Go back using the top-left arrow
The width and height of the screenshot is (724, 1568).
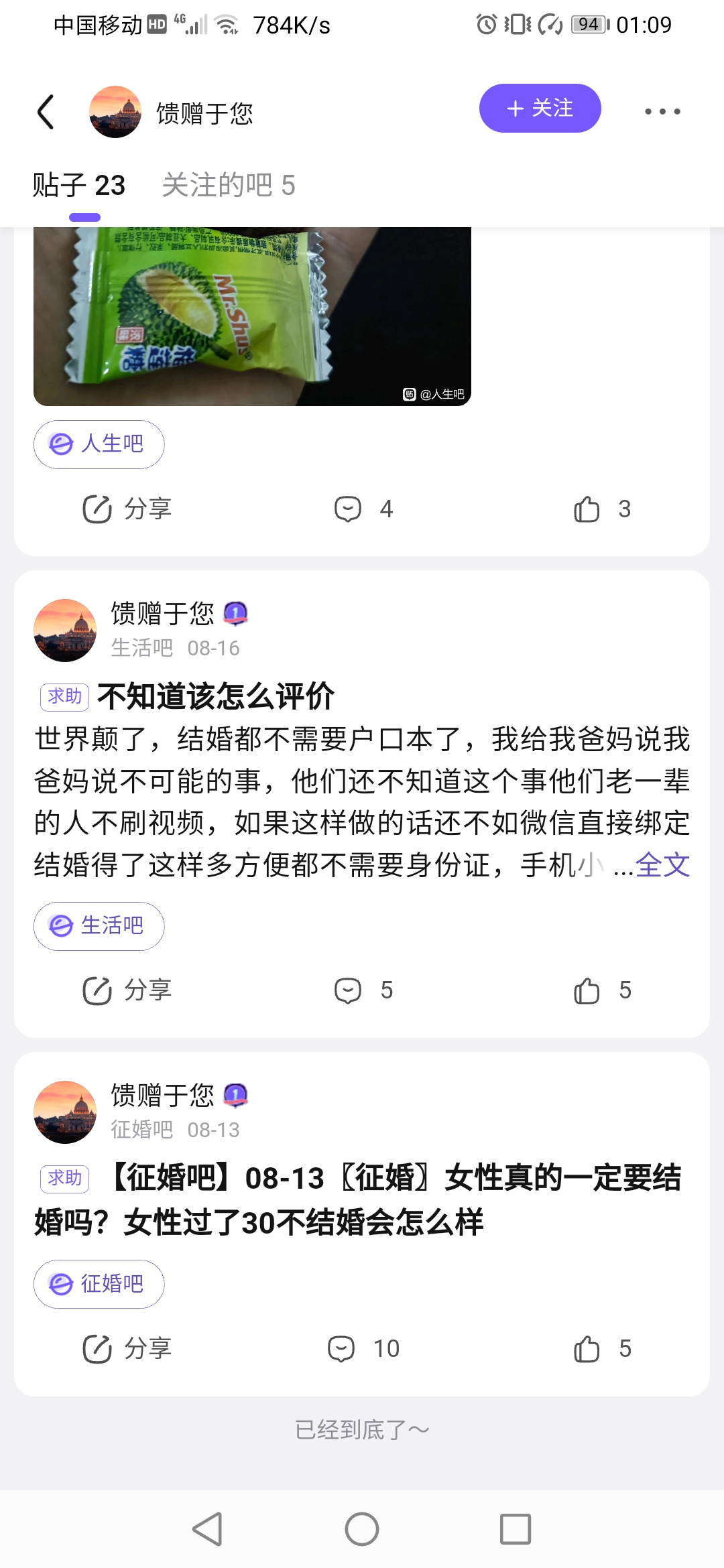46,111
